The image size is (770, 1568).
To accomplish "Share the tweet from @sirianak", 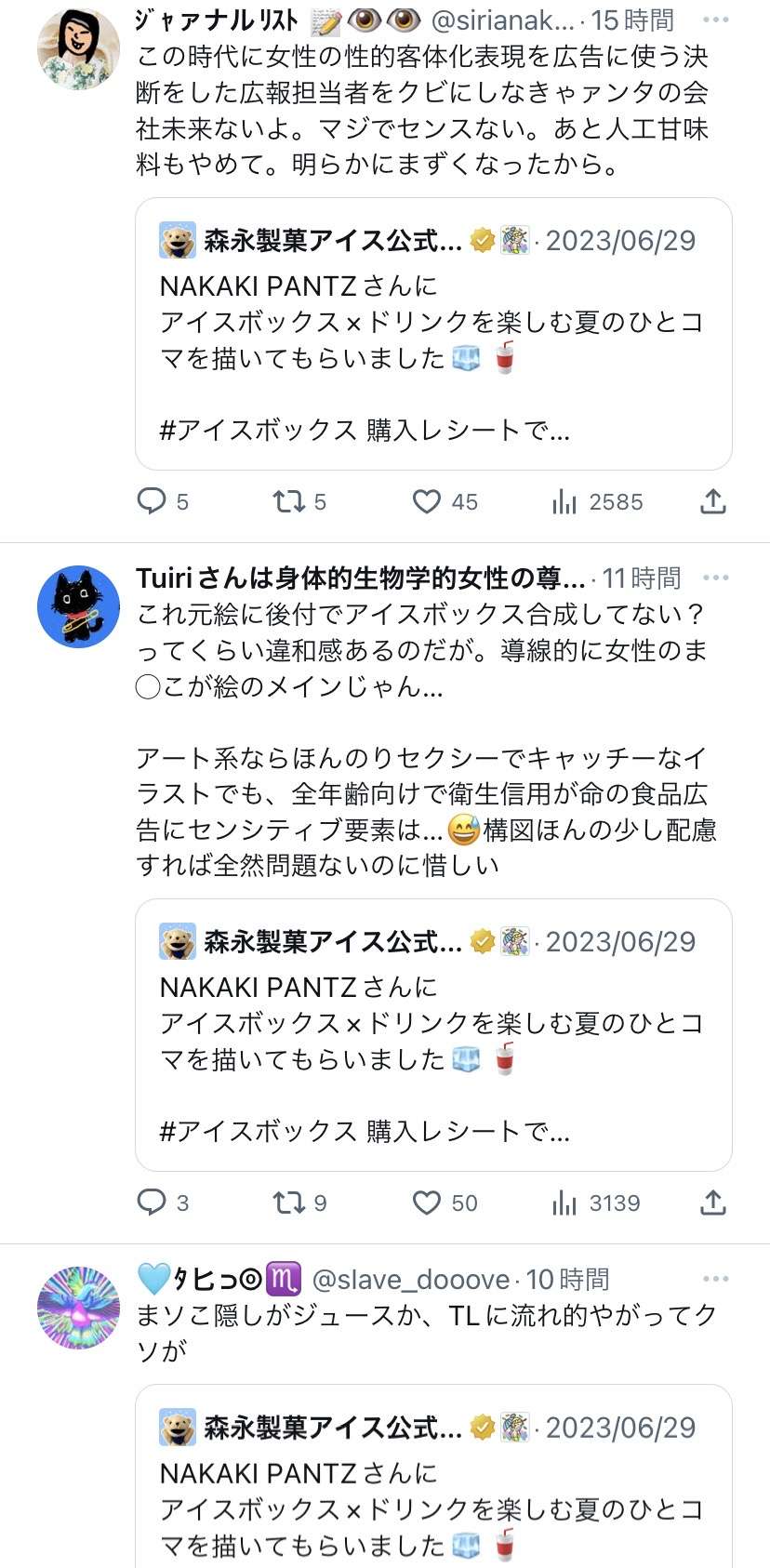I will click(712, 501).
